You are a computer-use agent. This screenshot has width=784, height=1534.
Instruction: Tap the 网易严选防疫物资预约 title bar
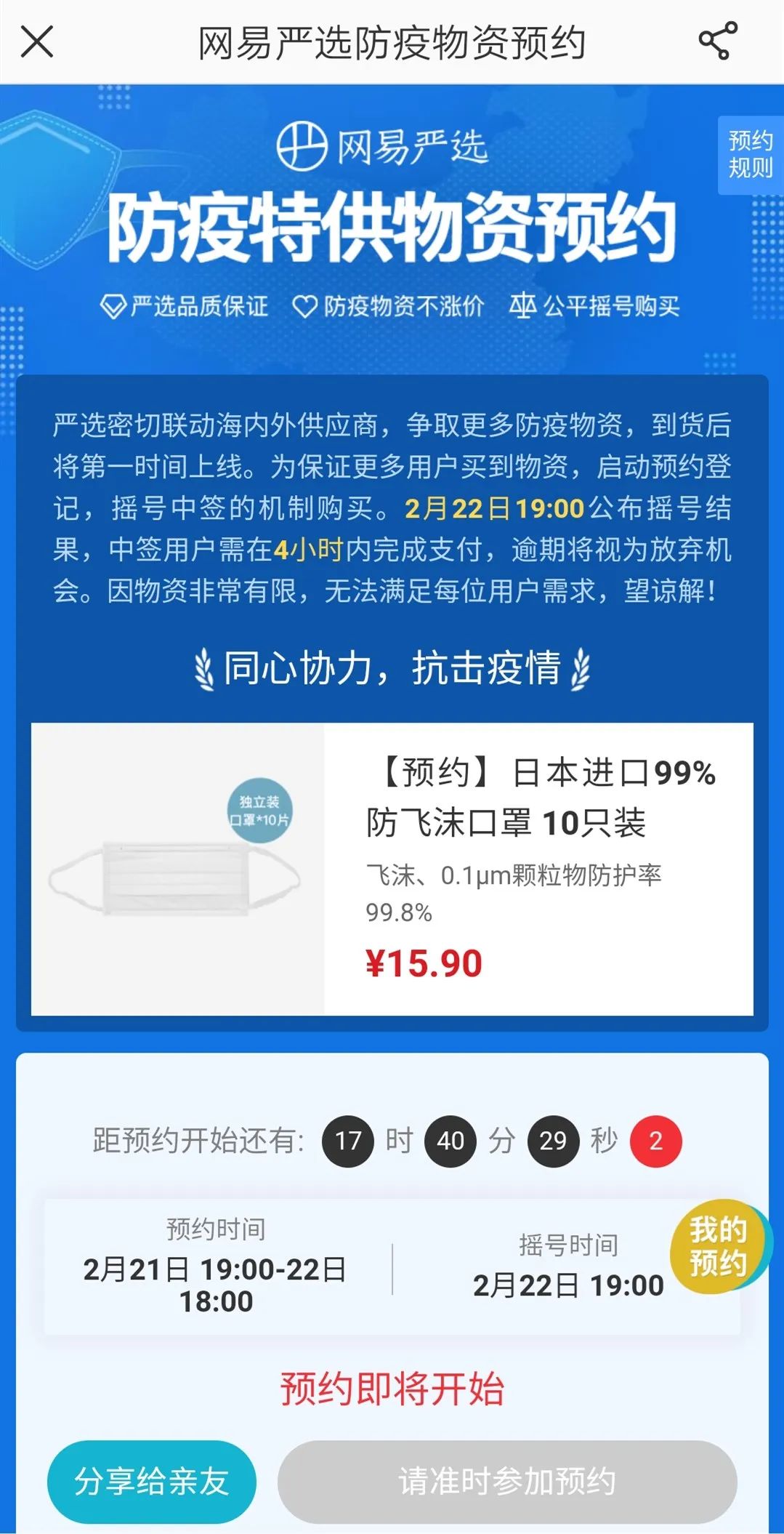[x=392, y=42]
